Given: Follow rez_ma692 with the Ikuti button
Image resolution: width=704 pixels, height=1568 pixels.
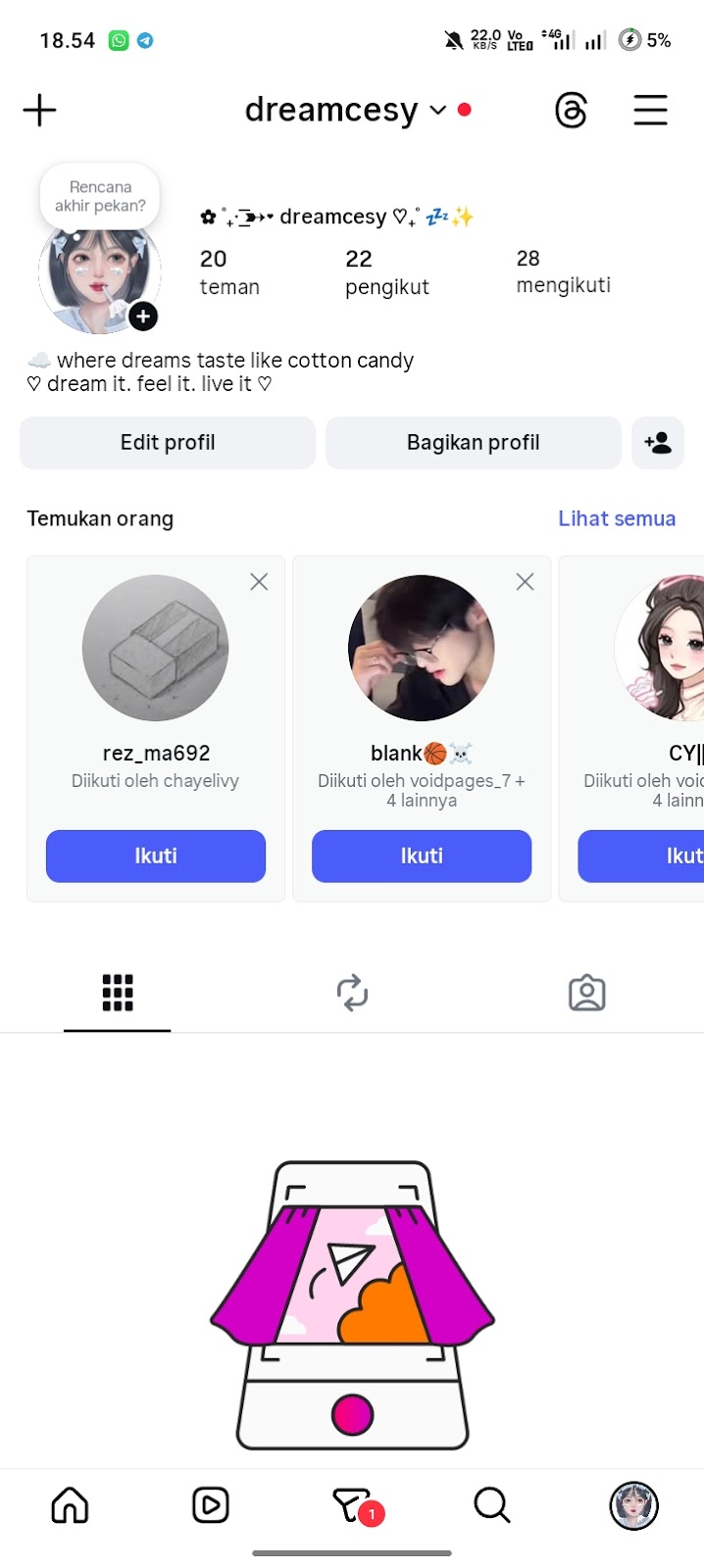Looking at the screenshot, I should (x=156, y=856).
